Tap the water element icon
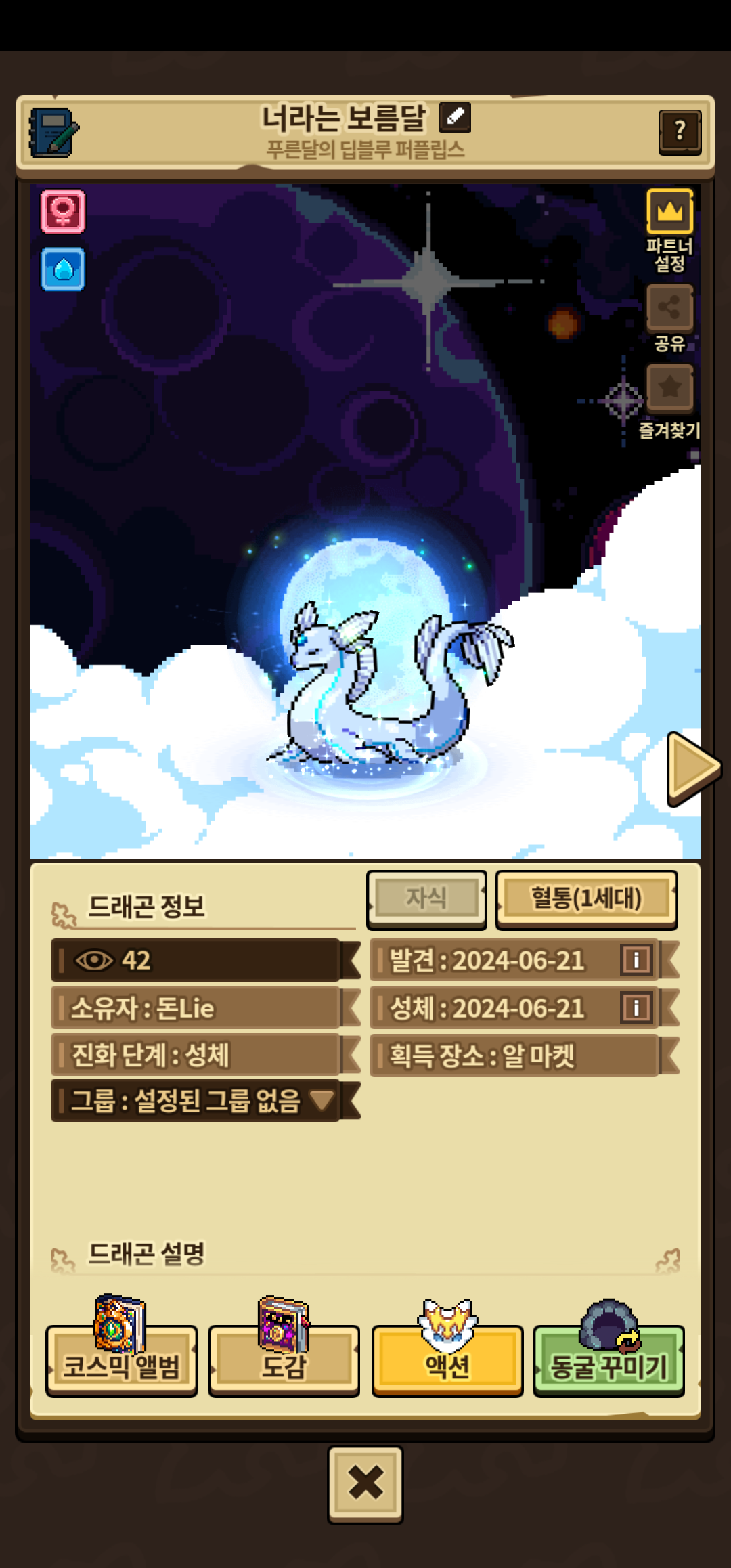 pyautogui.click(x=63, y=269)
